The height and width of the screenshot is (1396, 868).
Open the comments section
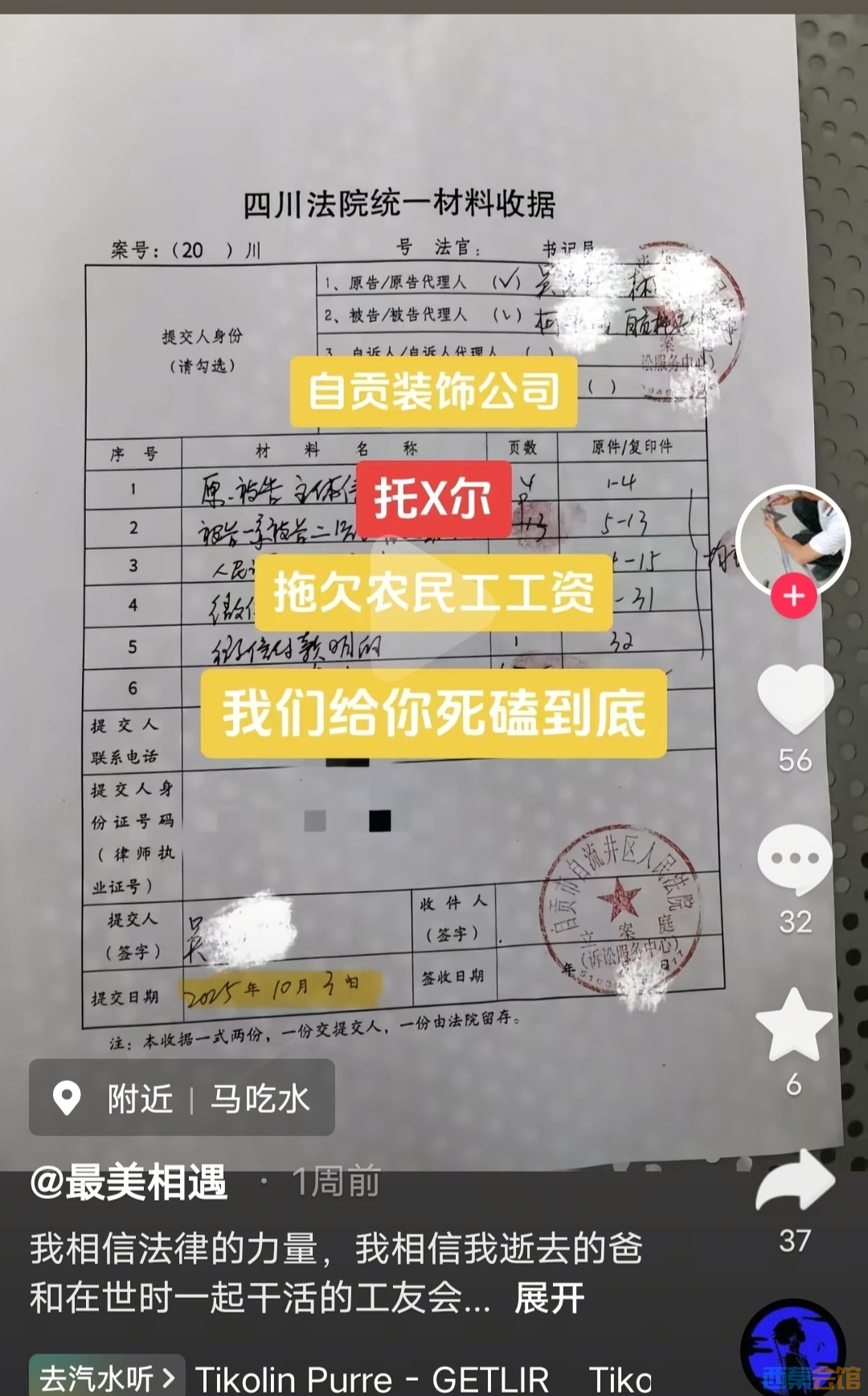794,859
